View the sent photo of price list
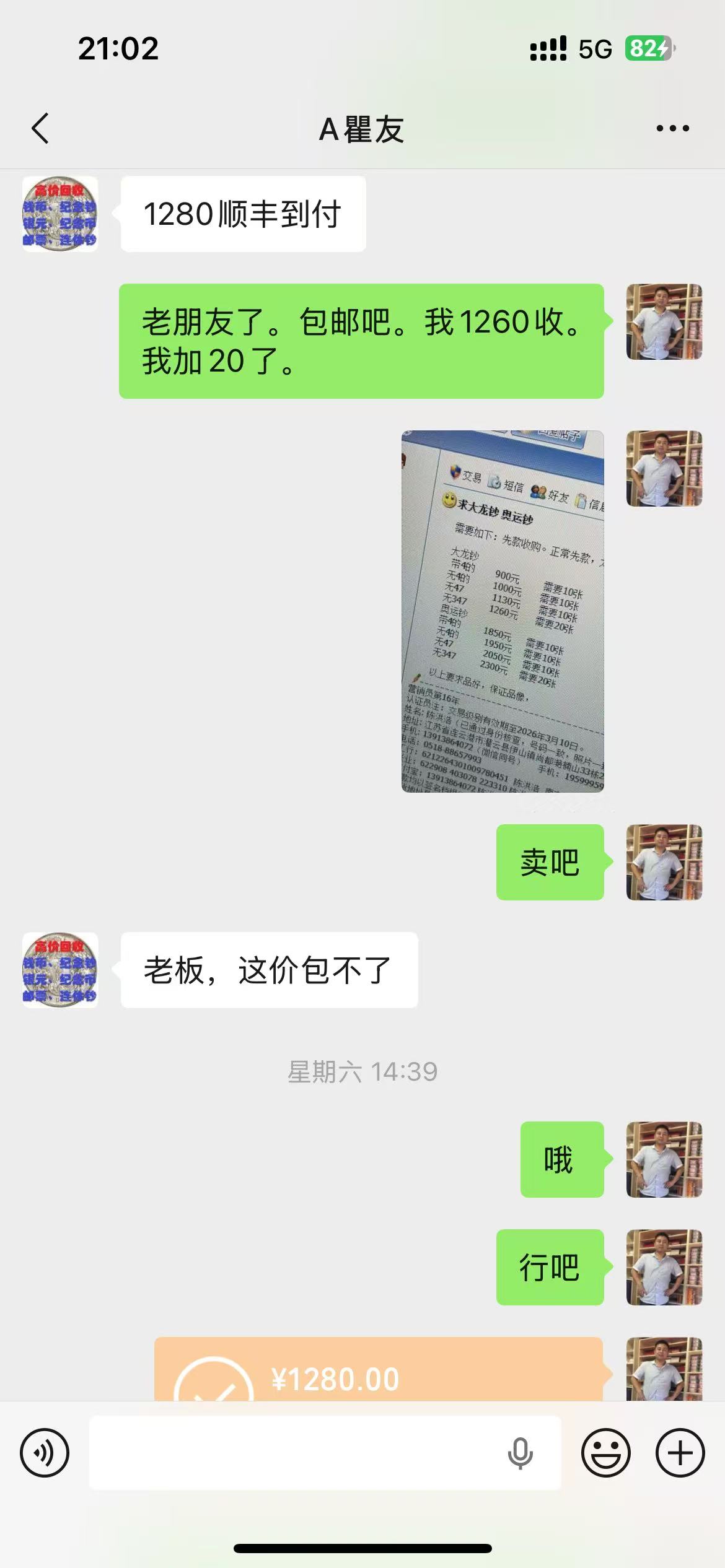Screen dimensions: 725x1568 pyautogui.click(x=503, y=611)
